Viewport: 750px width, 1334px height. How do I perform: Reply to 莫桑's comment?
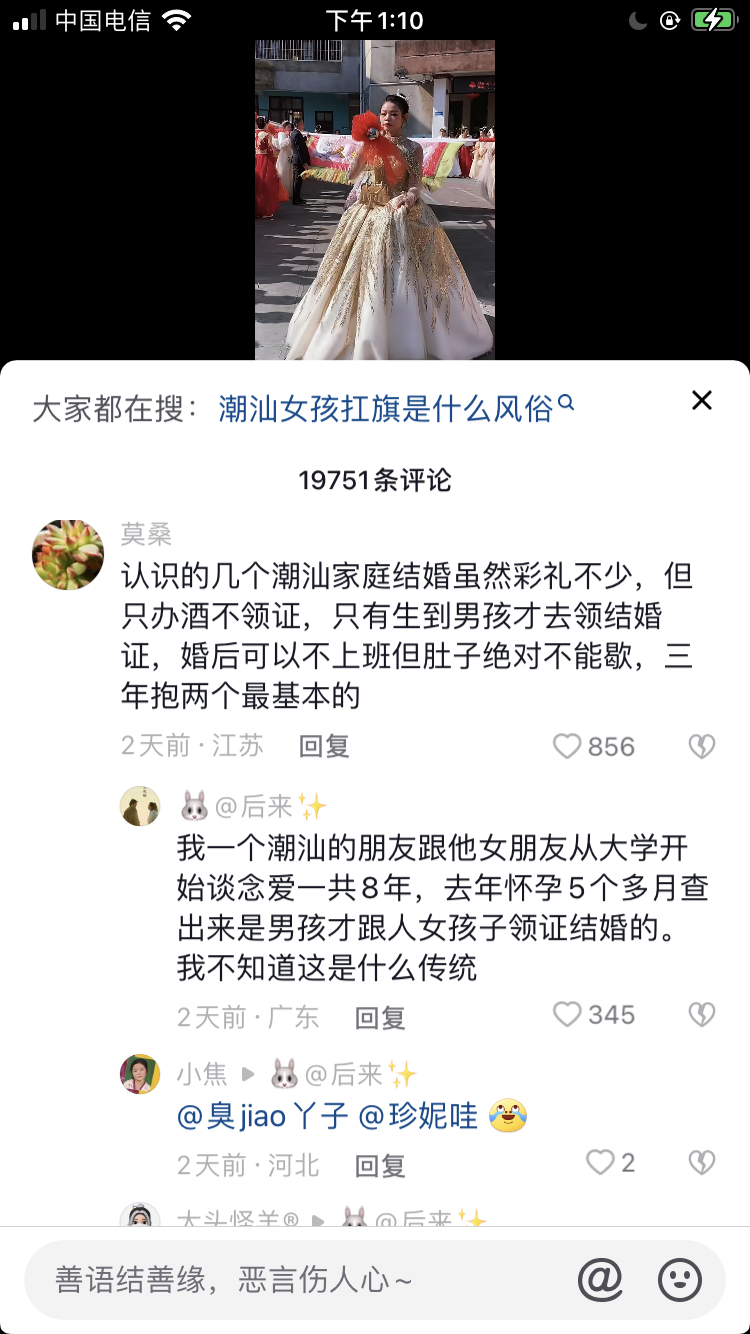click(x=323, y=746)
